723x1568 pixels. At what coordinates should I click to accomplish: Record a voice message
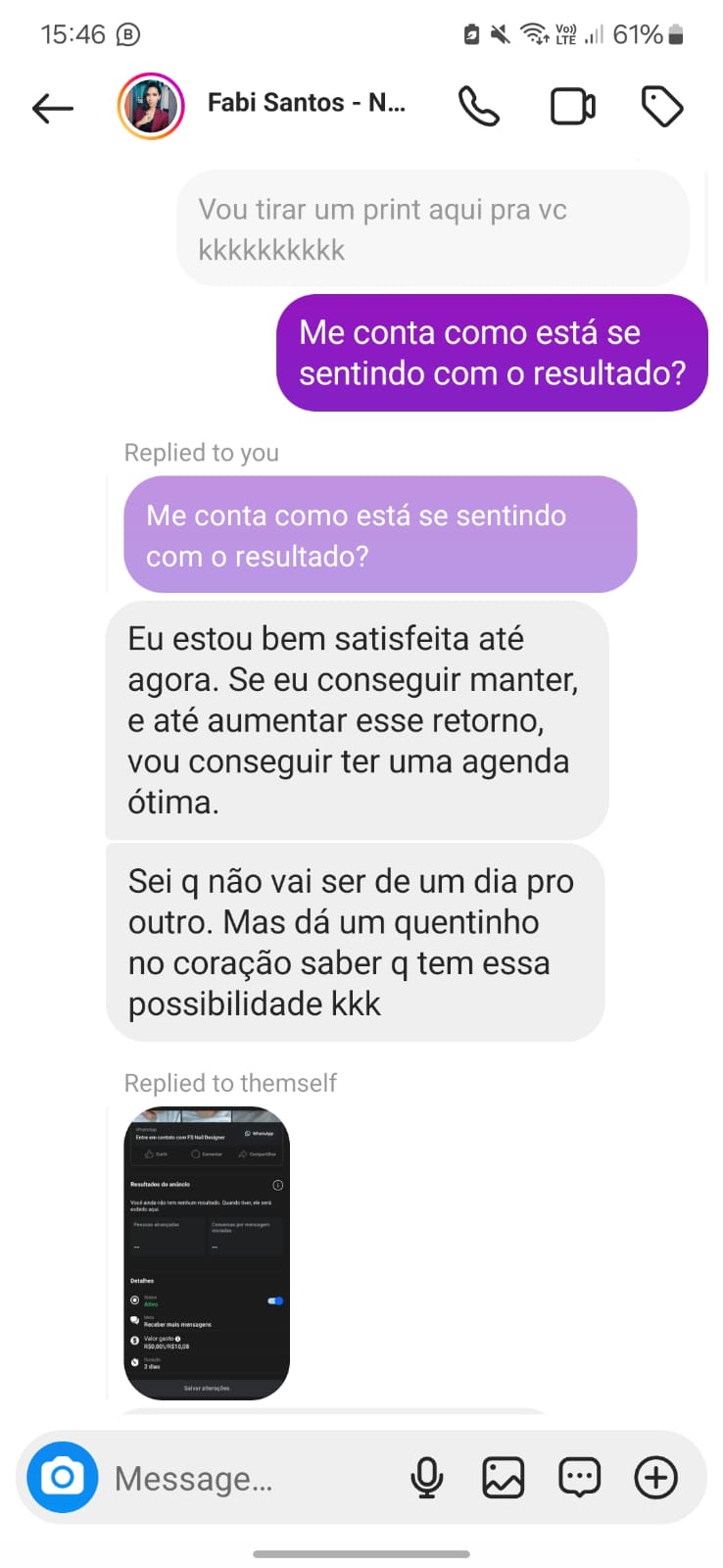pos(426,1477)
